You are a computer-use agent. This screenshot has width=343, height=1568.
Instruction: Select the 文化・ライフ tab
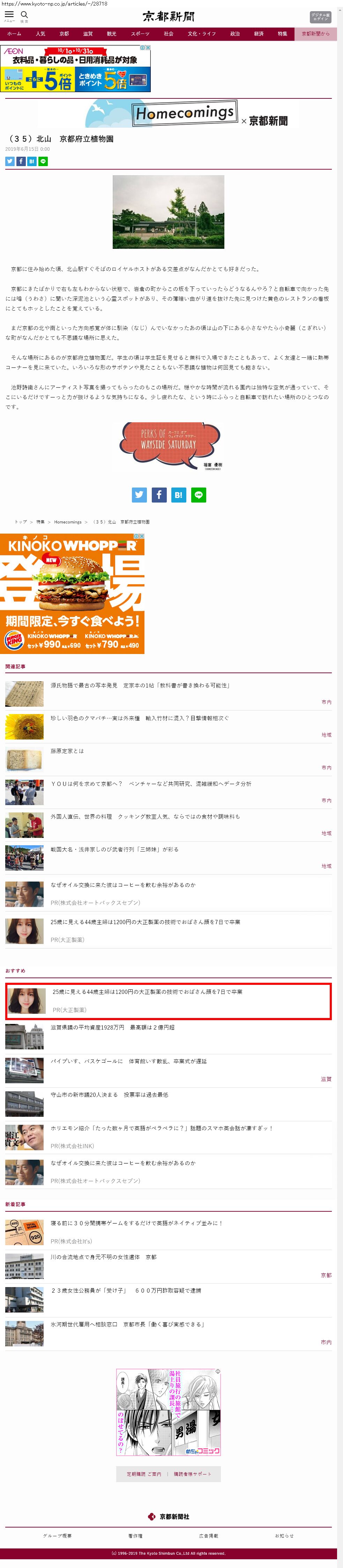201,34
